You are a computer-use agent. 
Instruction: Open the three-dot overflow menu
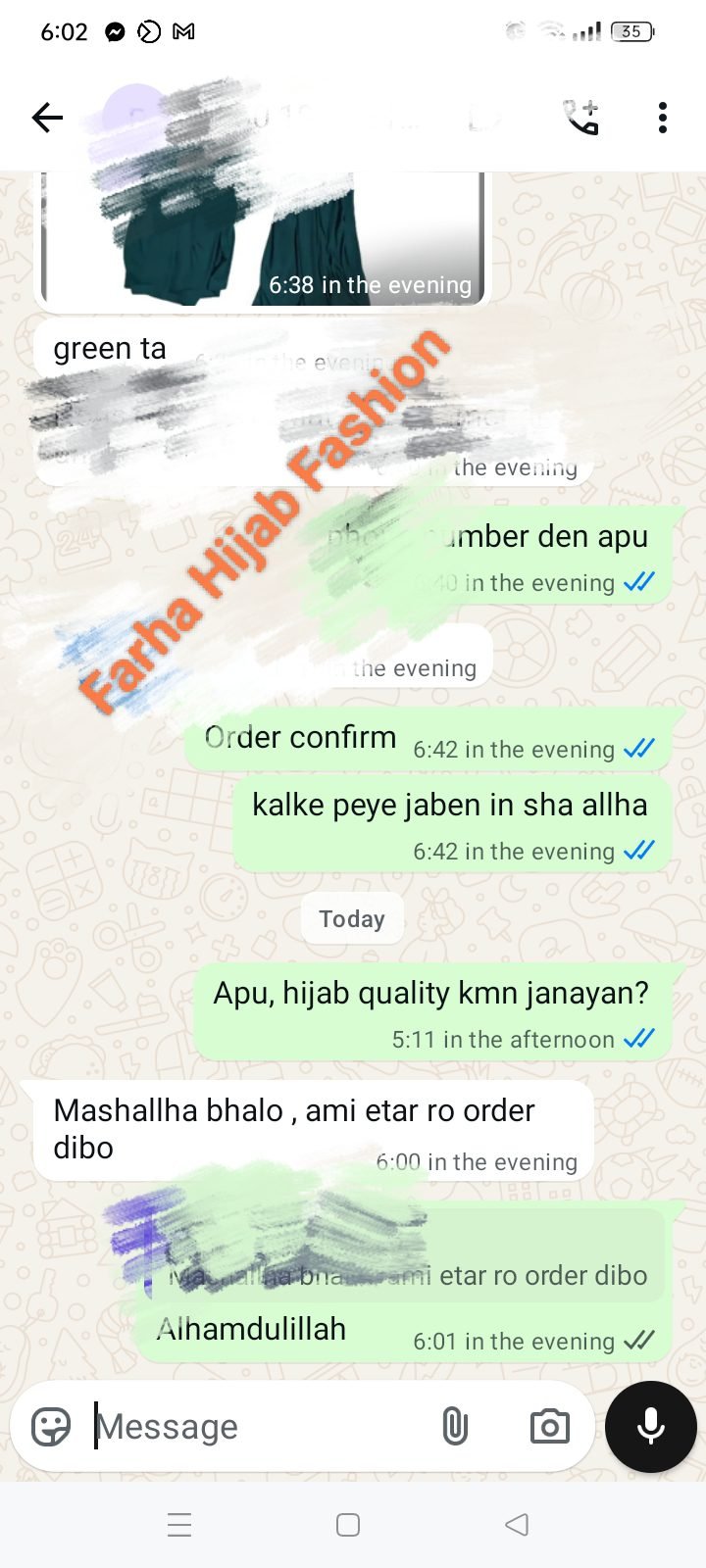pyautogui.click(x=663, y=118)
